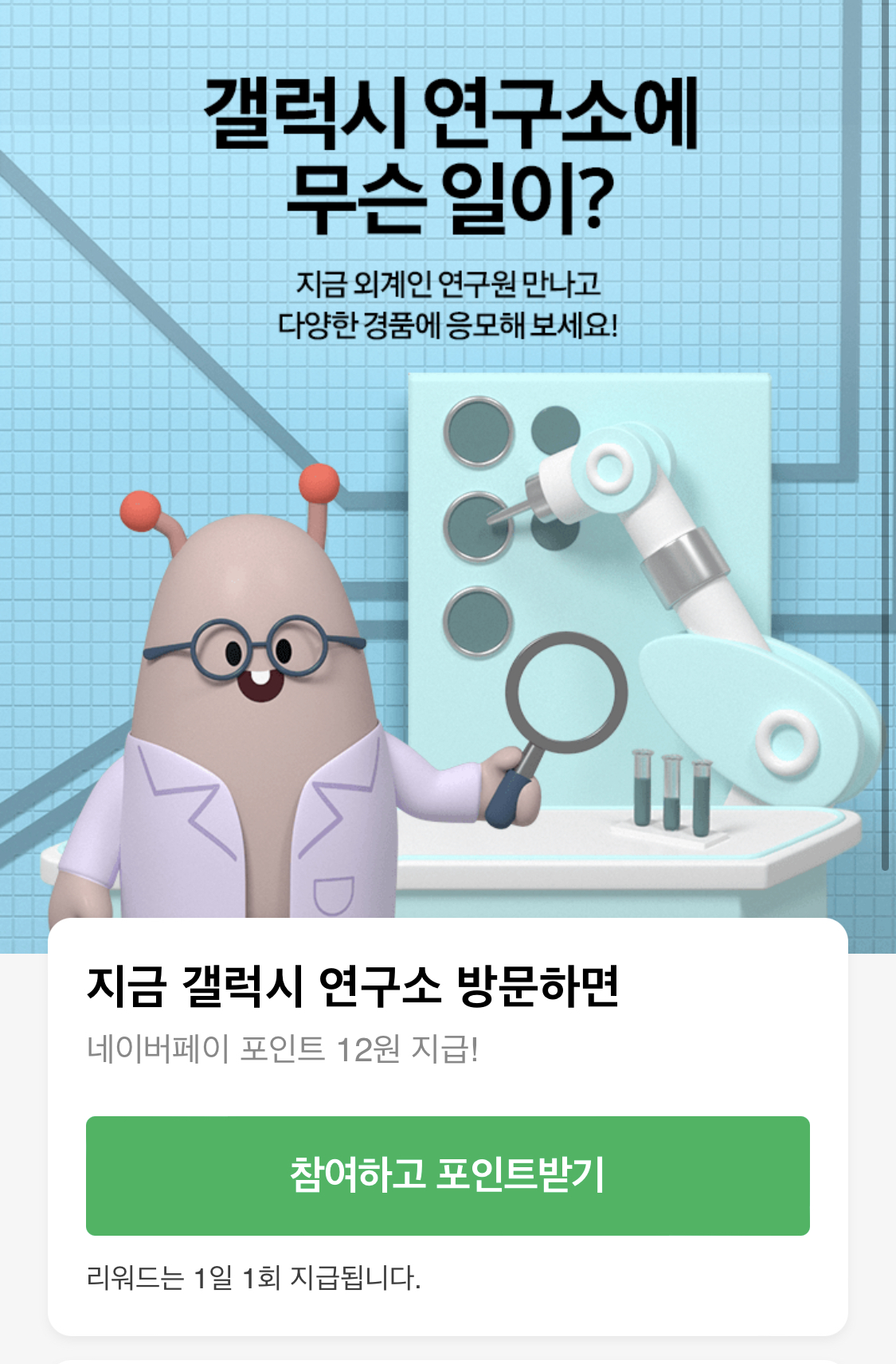Tap the 참여하고 포인트받기 button
Screen dimensions: 896x1364
[x=448, y=1175]
